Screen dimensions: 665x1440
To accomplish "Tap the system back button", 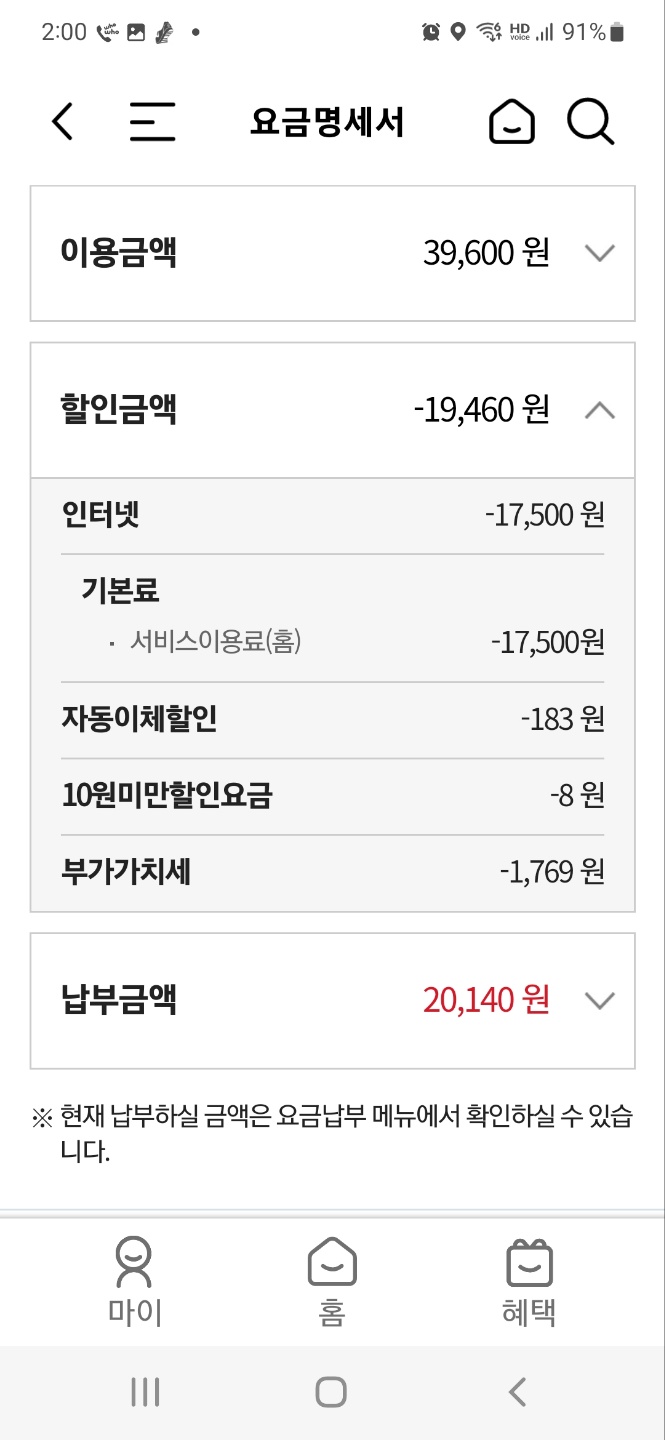I will click(x=517, y=1392).
